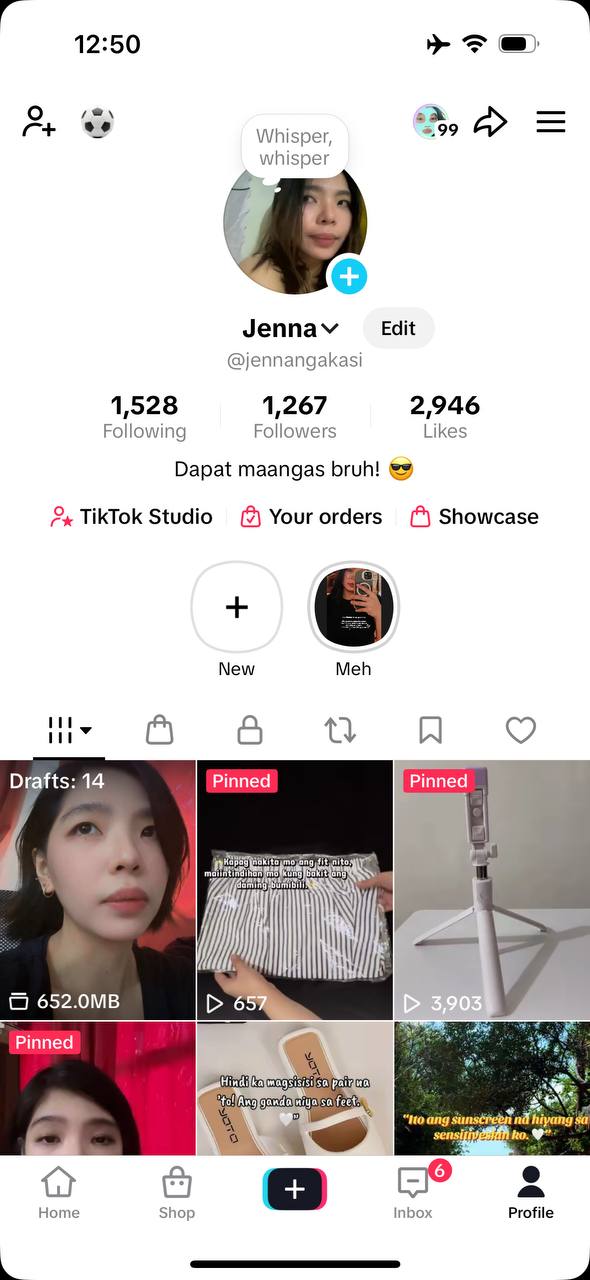Image resolution: width=590 pixels, height=1280 pixels.
Task: Open the Inbox tab
Action: click(x=413, y=1193)
